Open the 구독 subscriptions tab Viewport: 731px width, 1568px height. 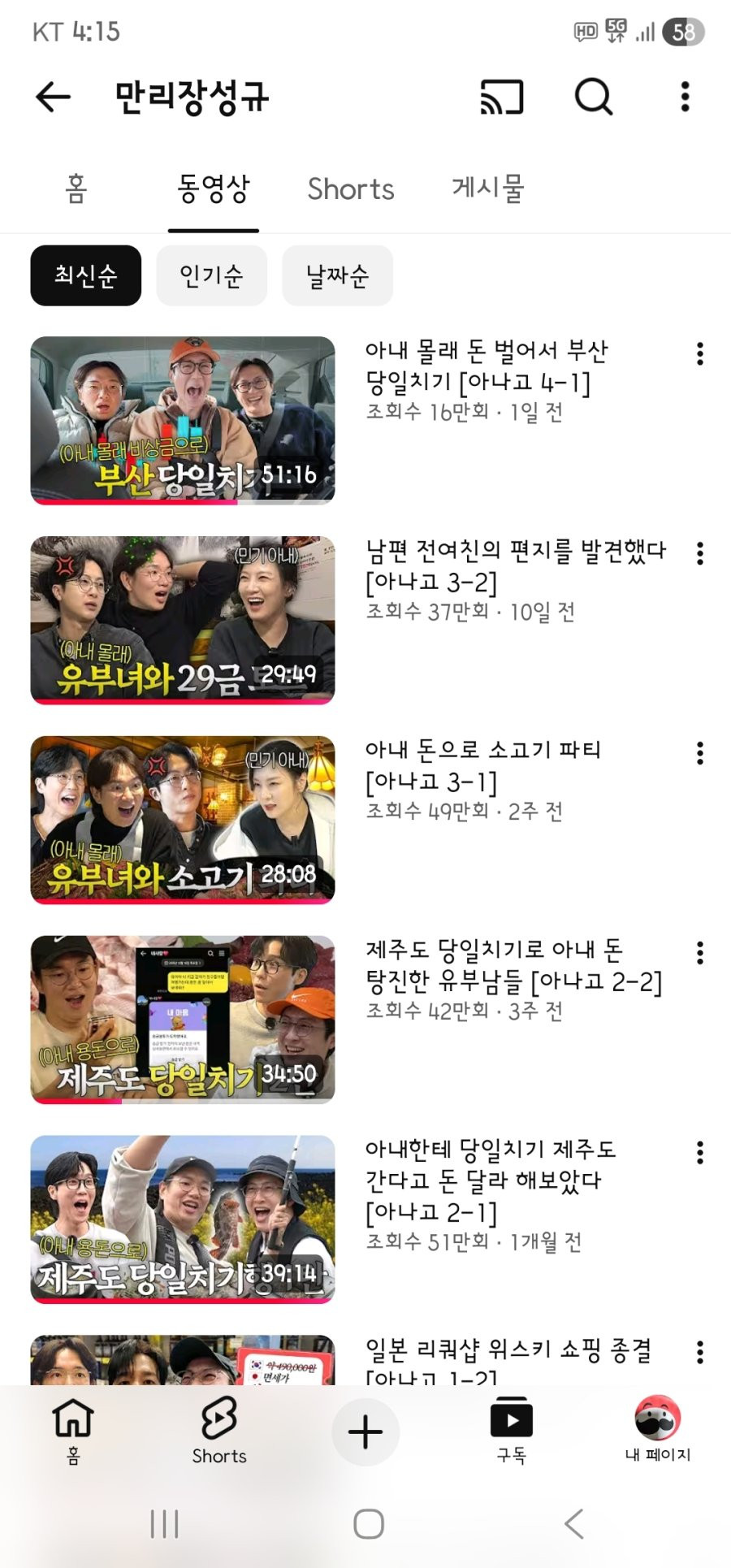point(512,1432)
